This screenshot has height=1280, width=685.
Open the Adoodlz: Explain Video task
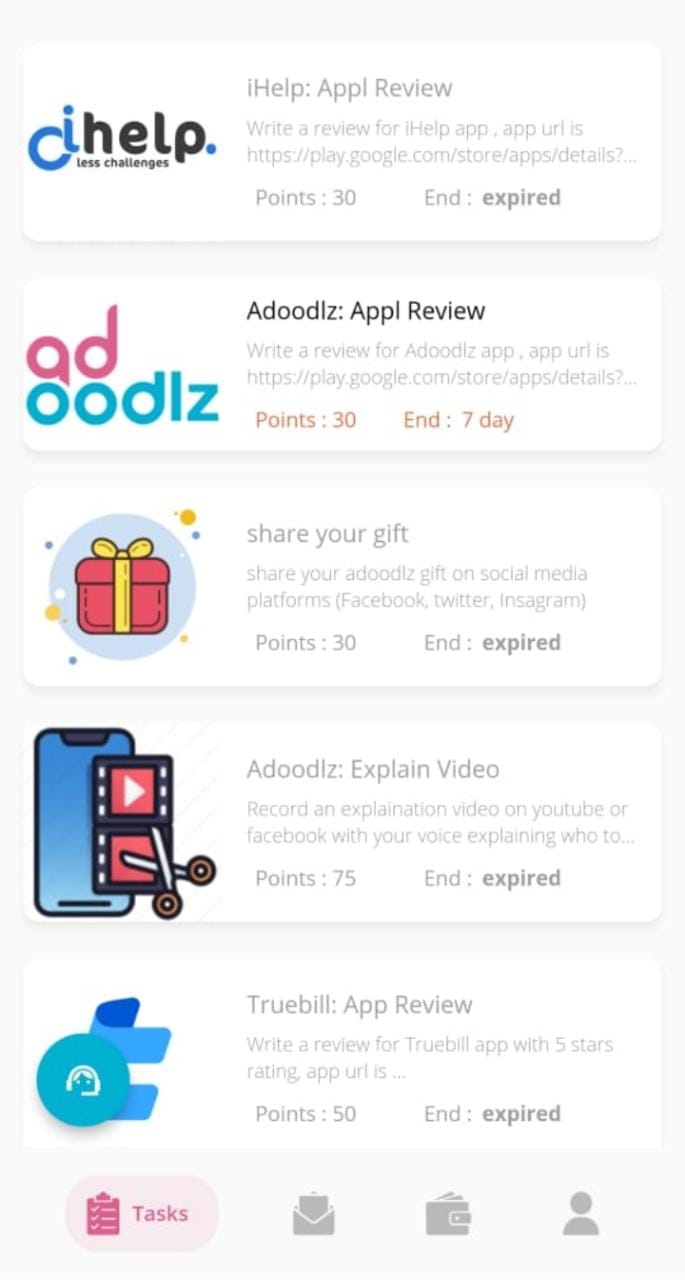[342, 822]
